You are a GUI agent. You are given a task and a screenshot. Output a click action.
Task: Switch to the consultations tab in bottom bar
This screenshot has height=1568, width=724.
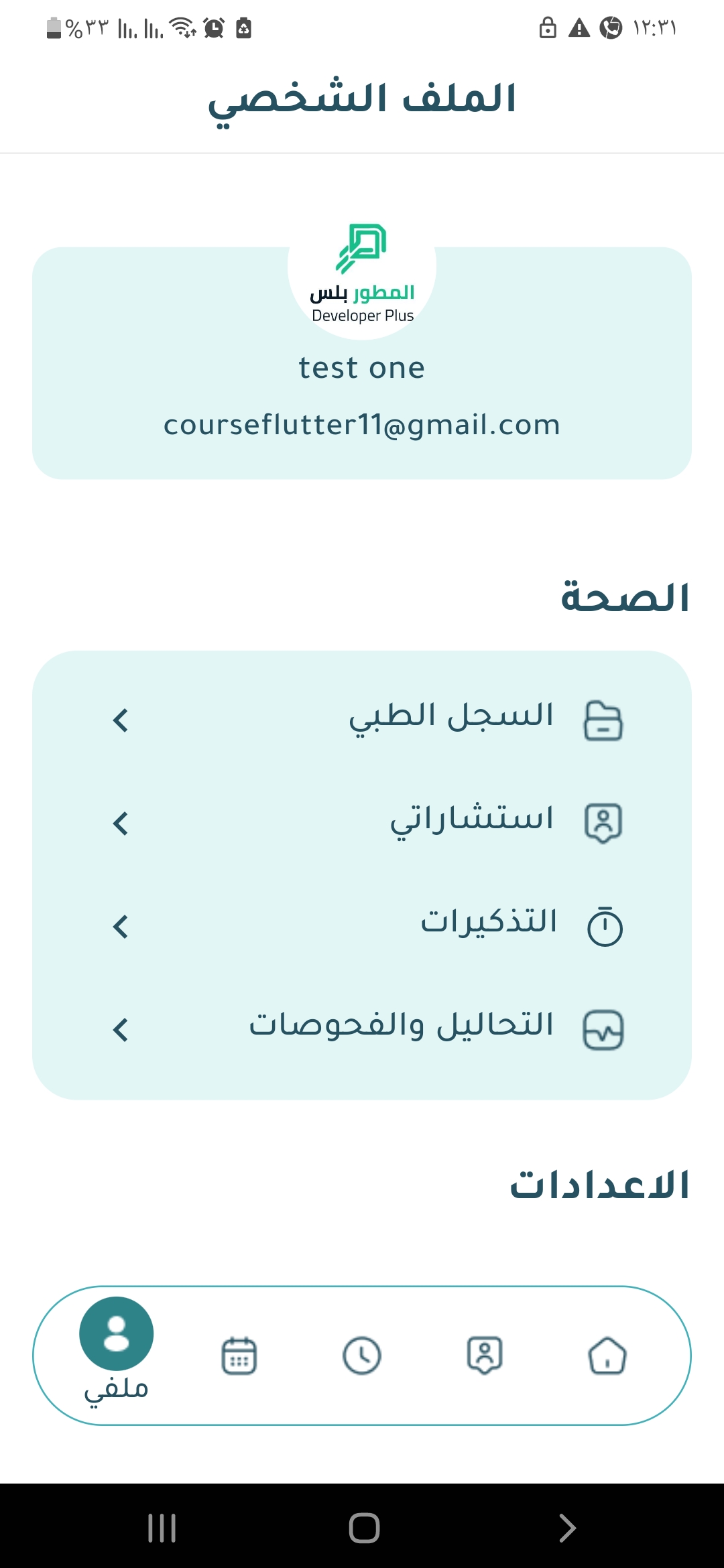tap(485, 1356)
